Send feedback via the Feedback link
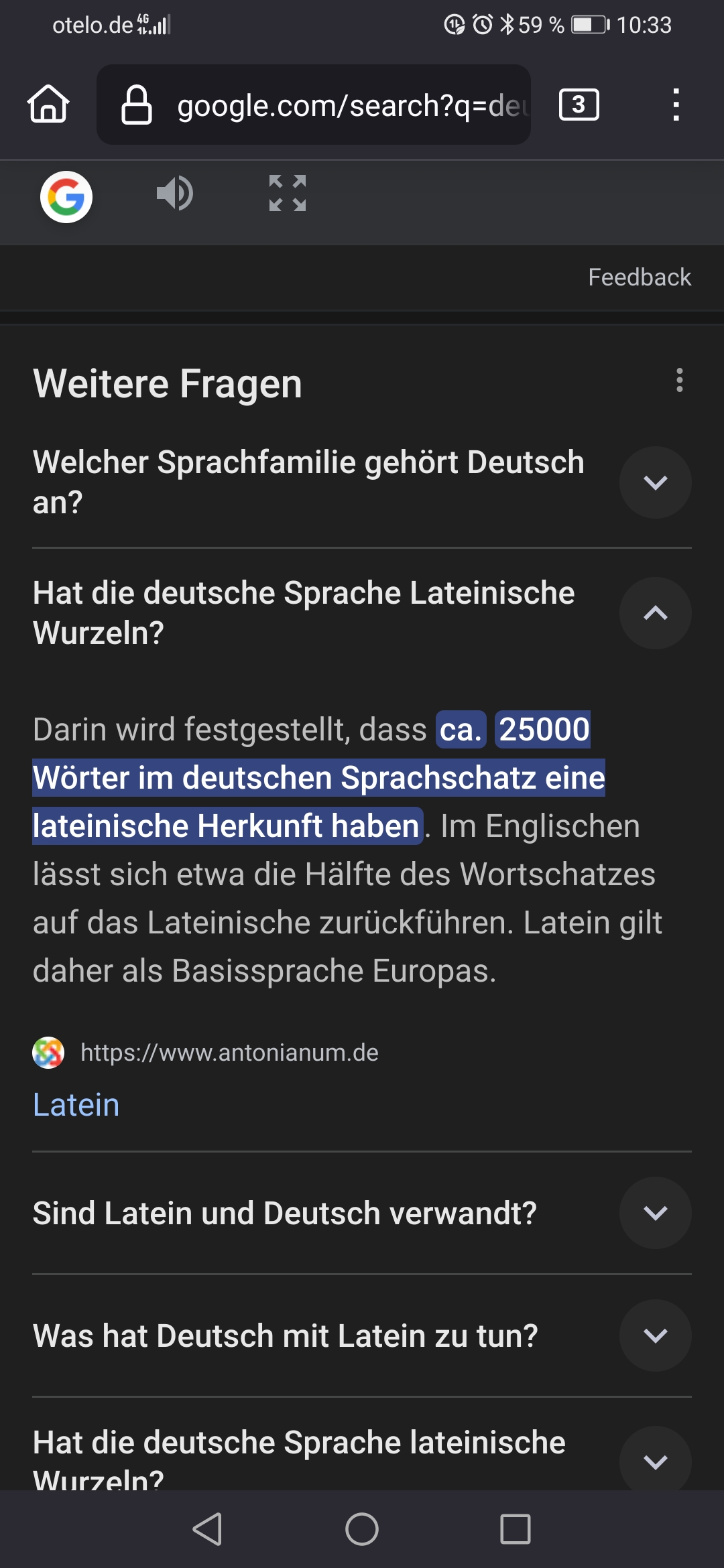The width and height of the screenshot is (724, 1568). (x=639, y=277)
